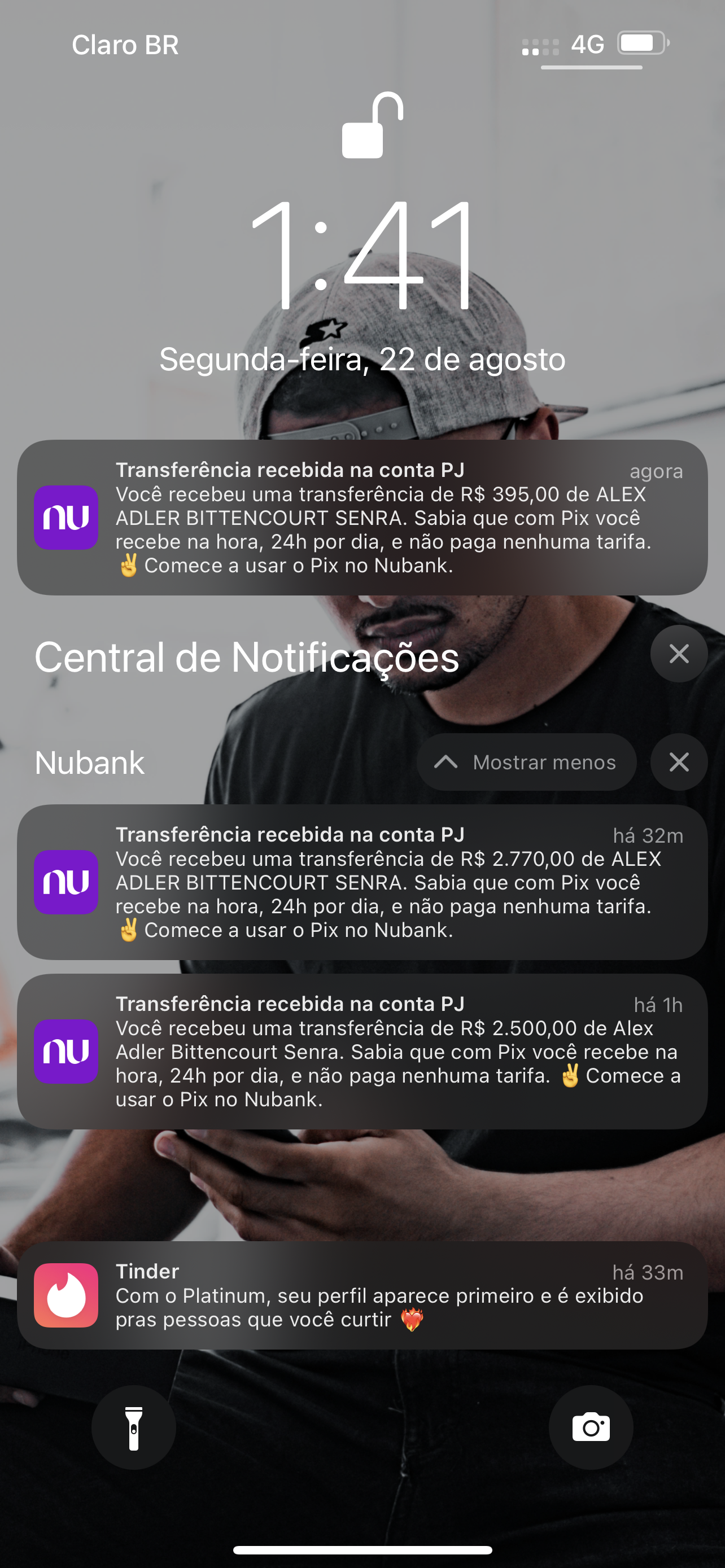Clear all notifications in Central de Notificações
Viewport: 725px width, 1568px height.
click(679, 654)
